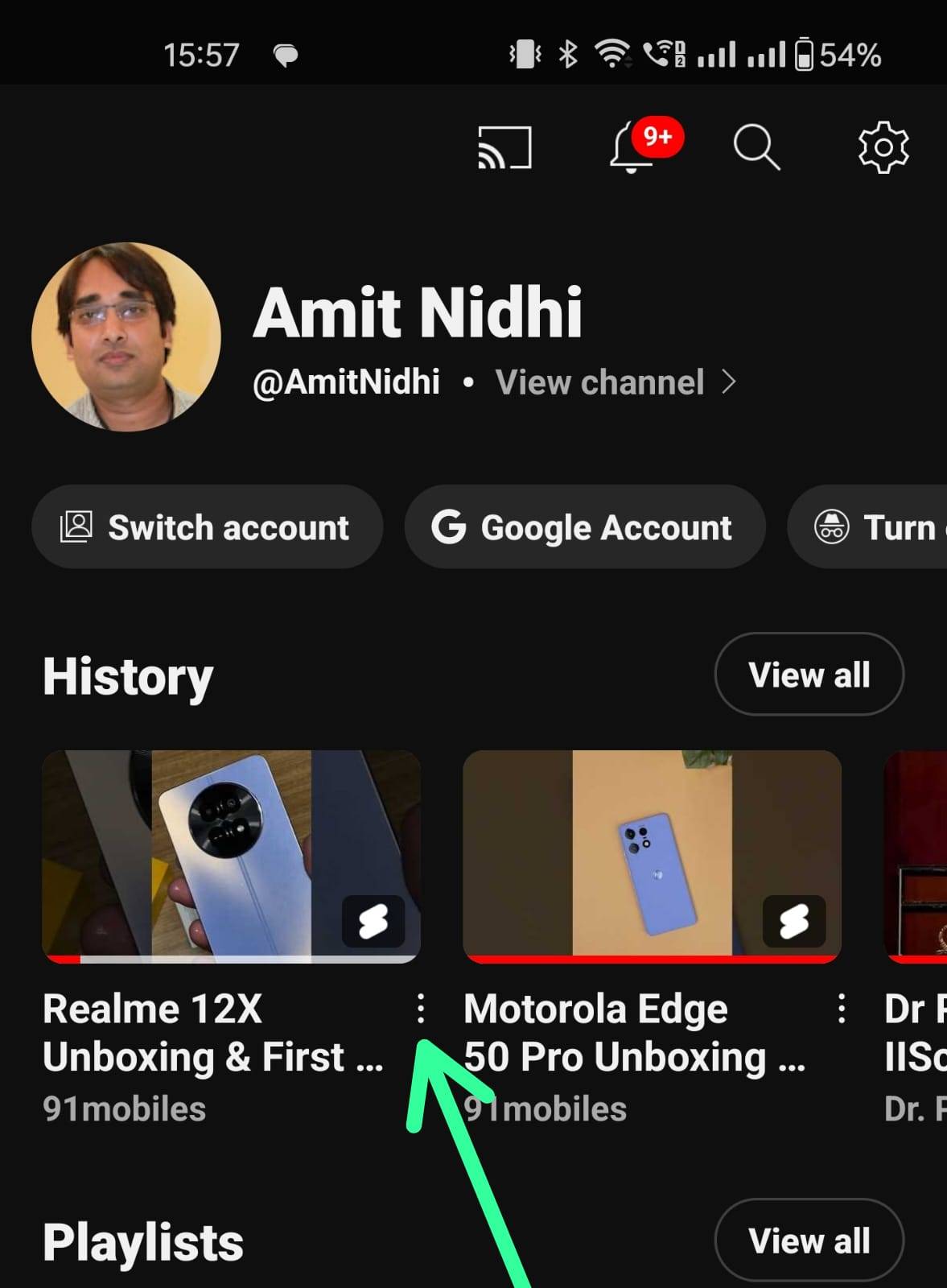Play the Motorola Edge 50 Pro video

[x=652, y=857]
